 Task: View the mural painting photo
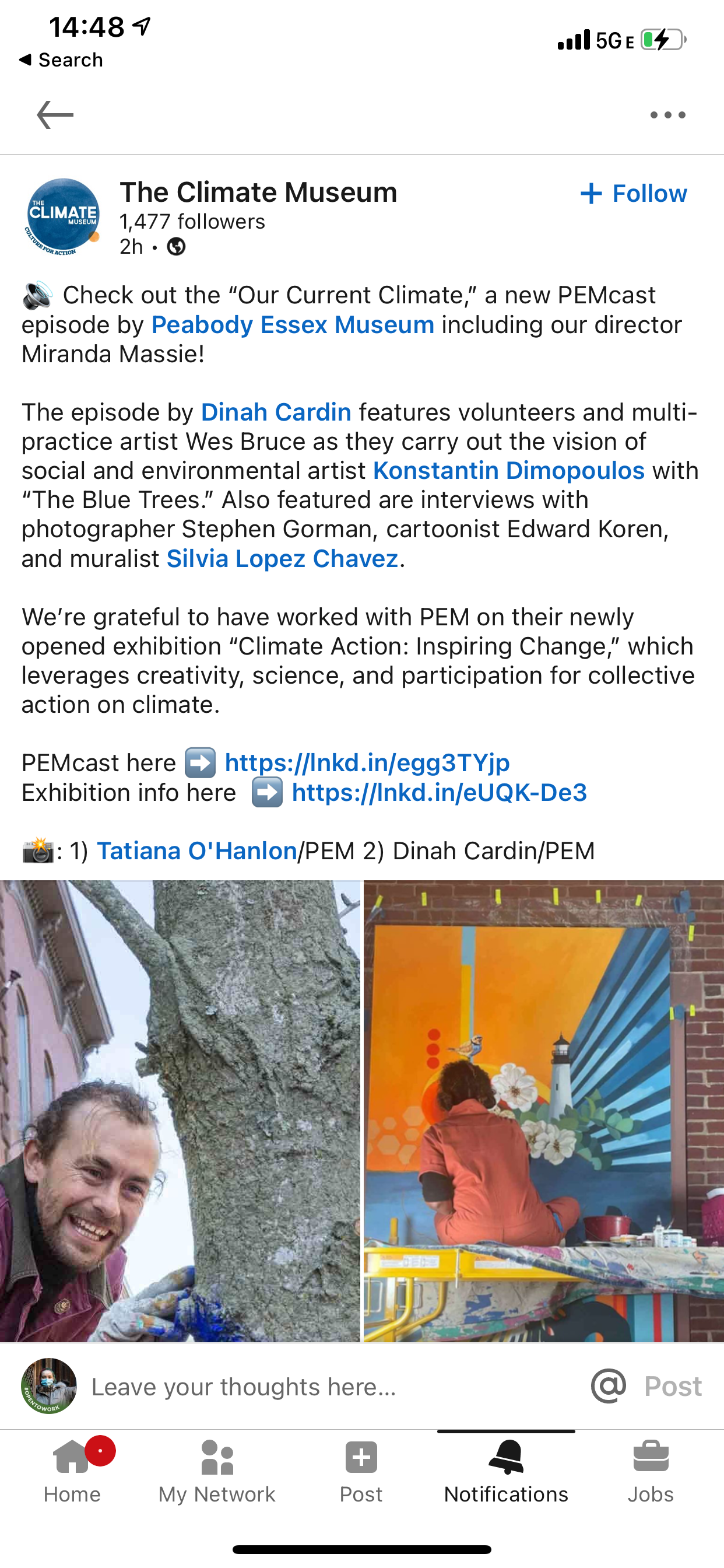click(543, 1111)
